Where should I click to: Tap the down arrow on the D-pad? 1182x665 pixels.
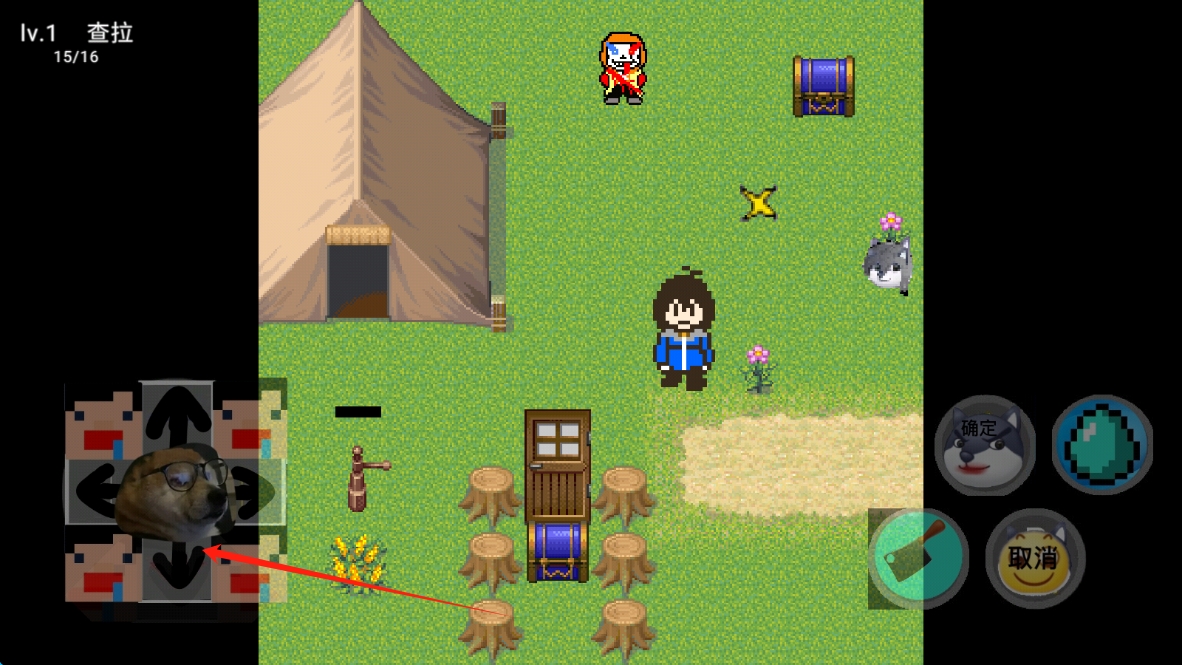[176, 568]
